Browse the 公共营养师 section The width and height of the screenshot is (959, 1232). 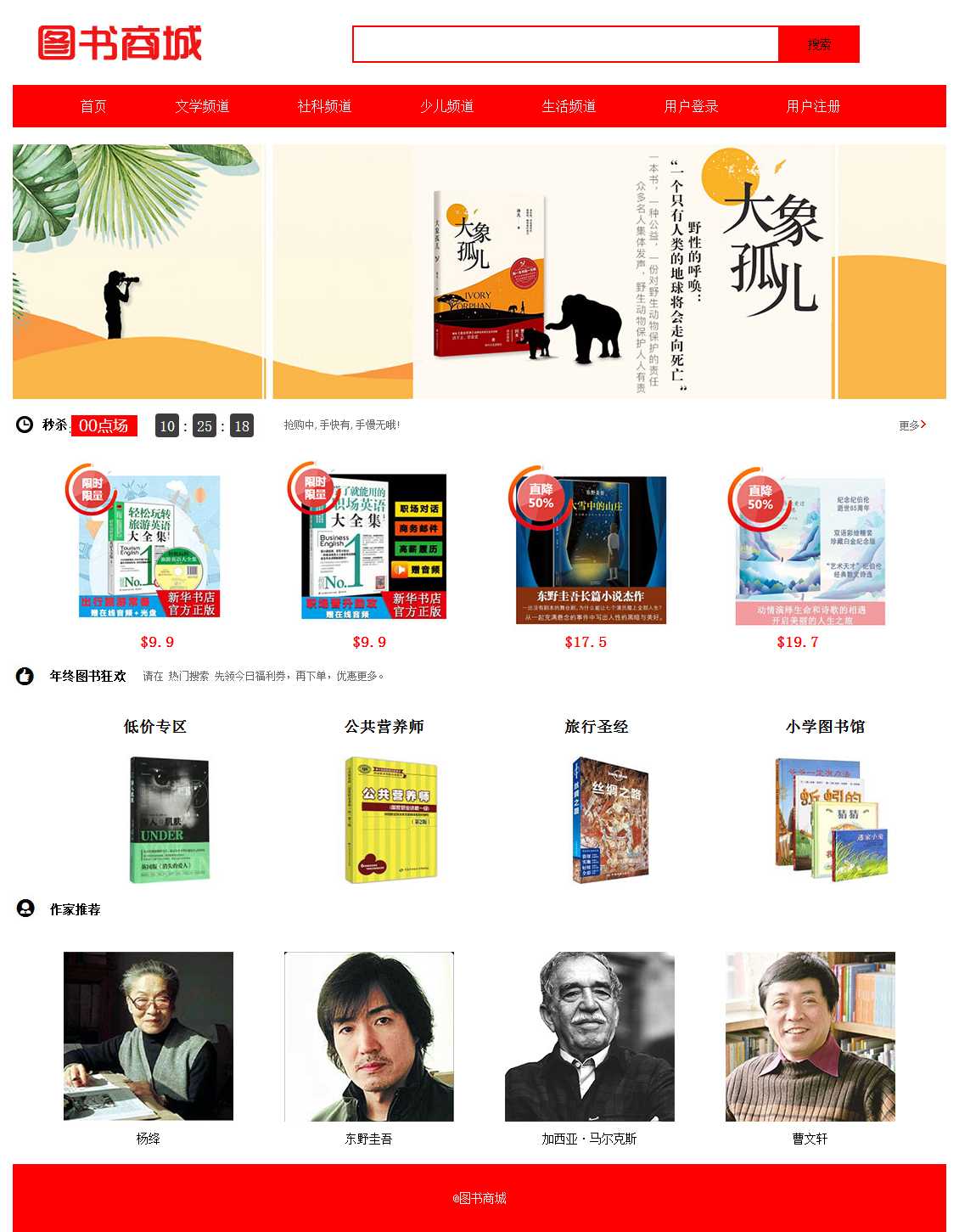coord(390,819)
